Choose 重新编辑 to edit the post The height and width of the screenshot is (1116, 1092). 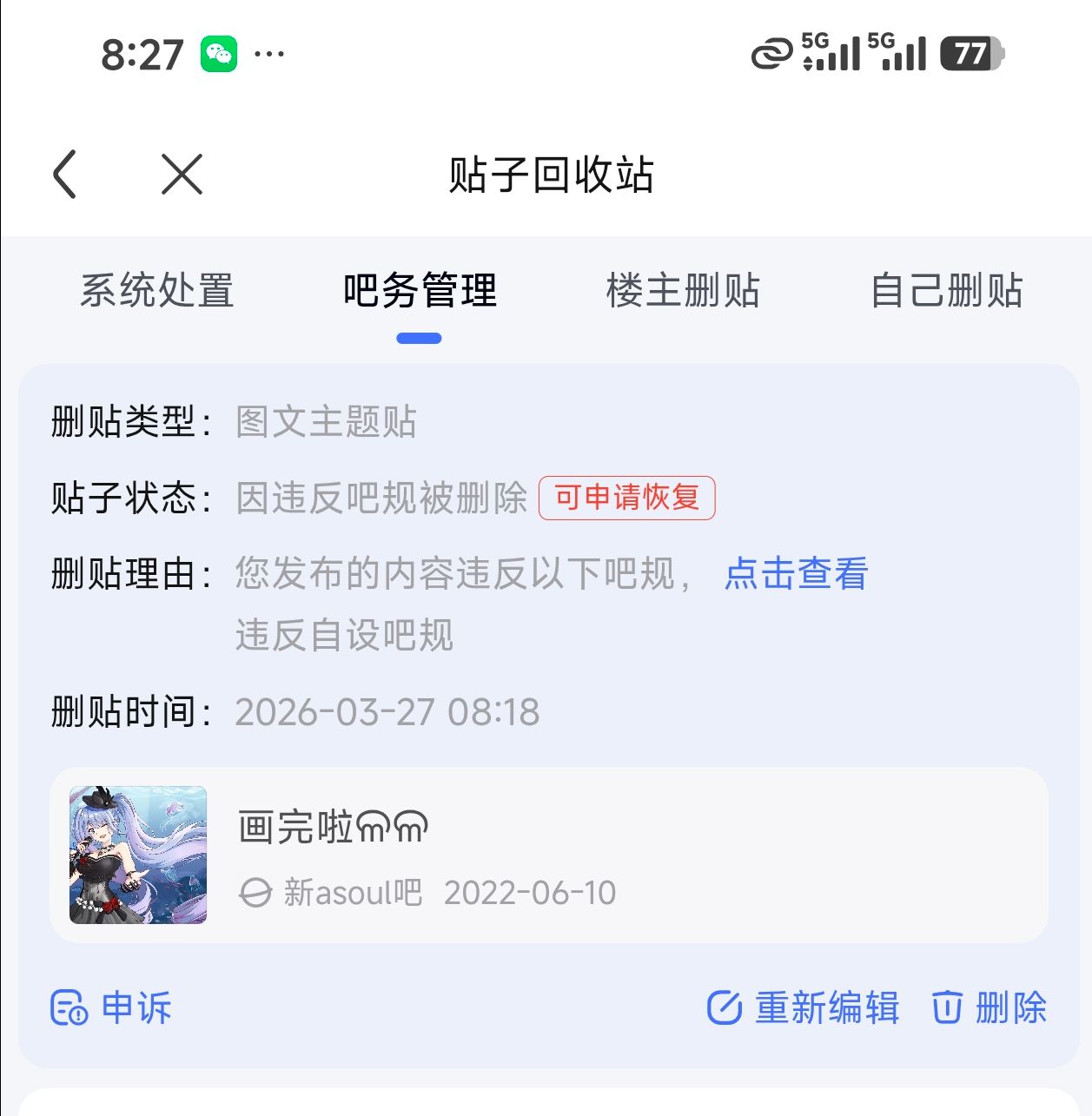[804, 1007]
